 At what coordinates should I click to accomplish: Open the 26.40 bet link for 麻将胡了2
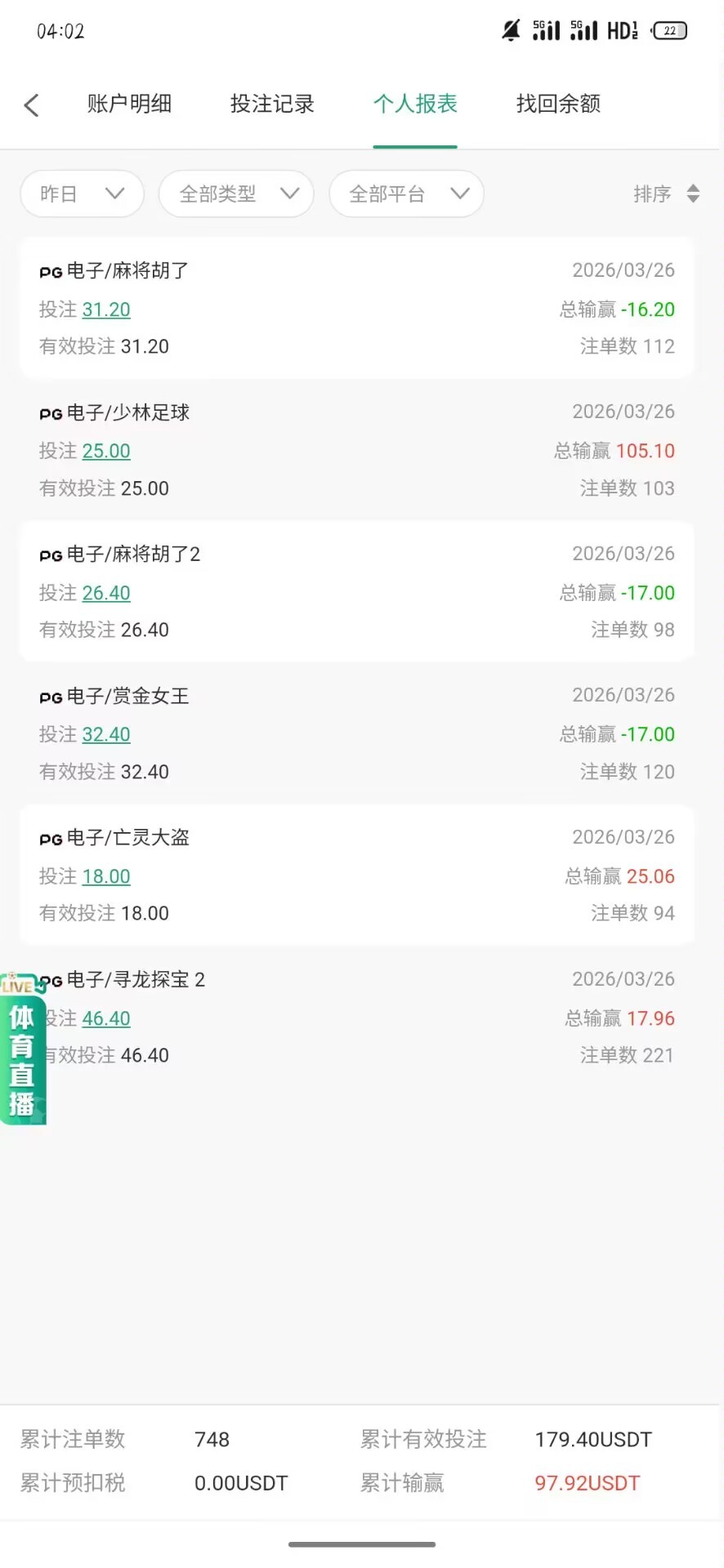tap(106, 593)
